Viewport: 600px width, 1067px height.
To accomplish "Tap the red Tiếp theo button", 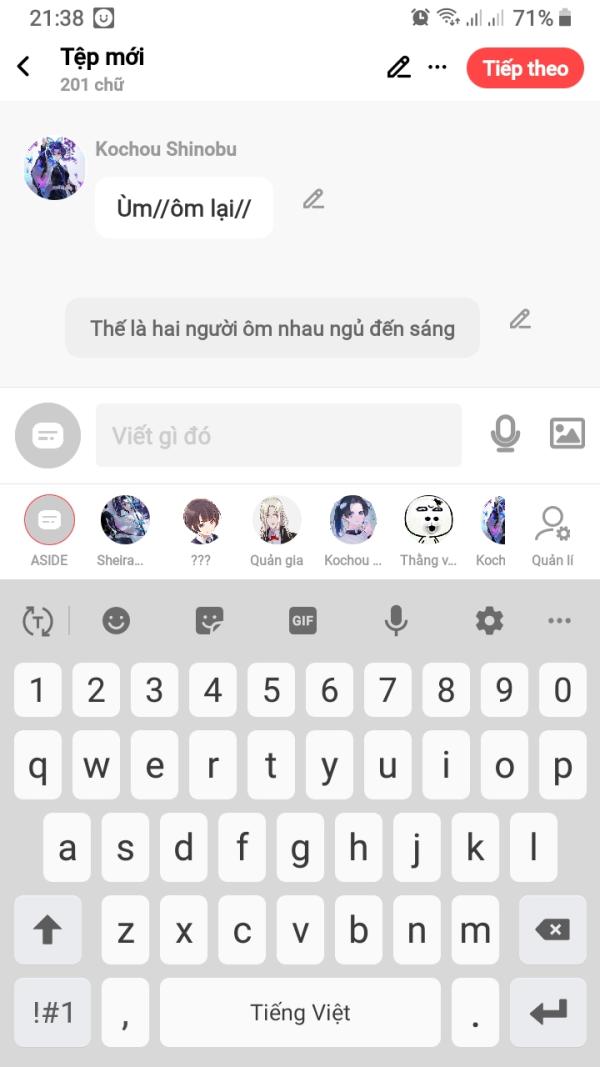I will 524,68.
